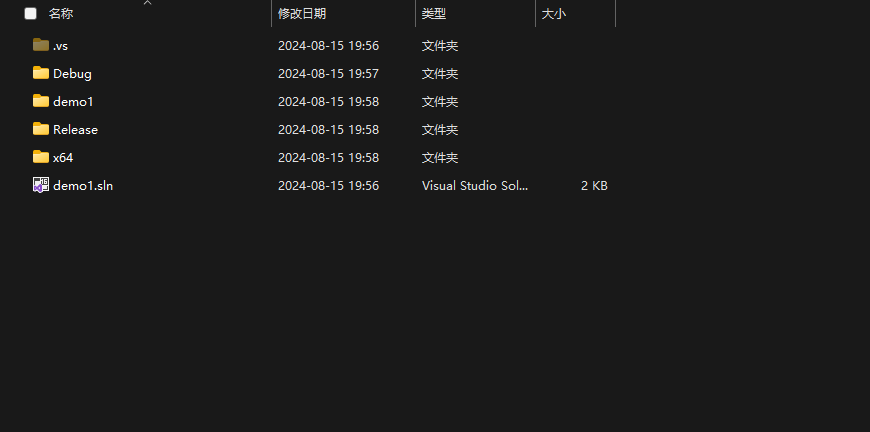The image size is (870, 432).
Task: Open the Release folder
Action: click(75, 130)
